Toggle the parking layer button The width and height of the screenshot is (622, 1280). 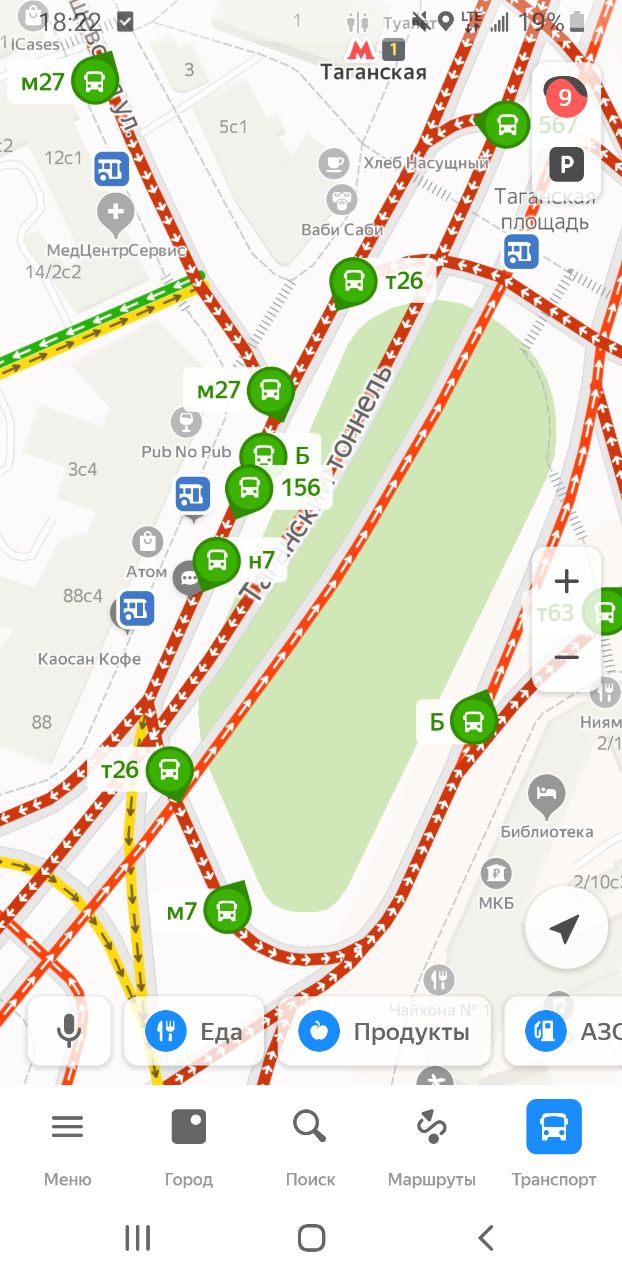(x=567, y=163)
